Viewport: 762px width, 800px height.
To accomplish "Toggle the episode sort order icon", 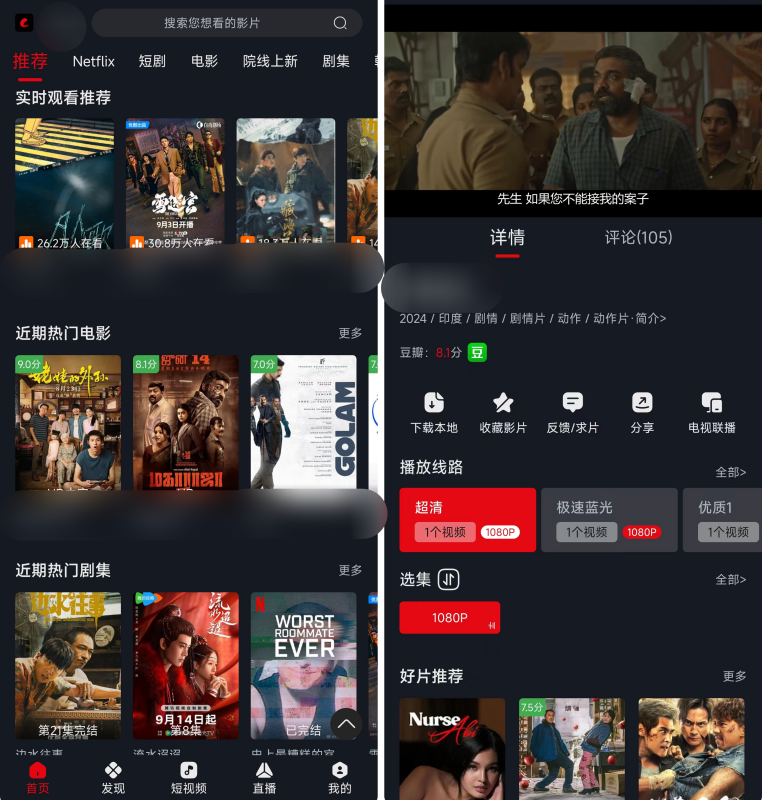I will coord(449,579).
